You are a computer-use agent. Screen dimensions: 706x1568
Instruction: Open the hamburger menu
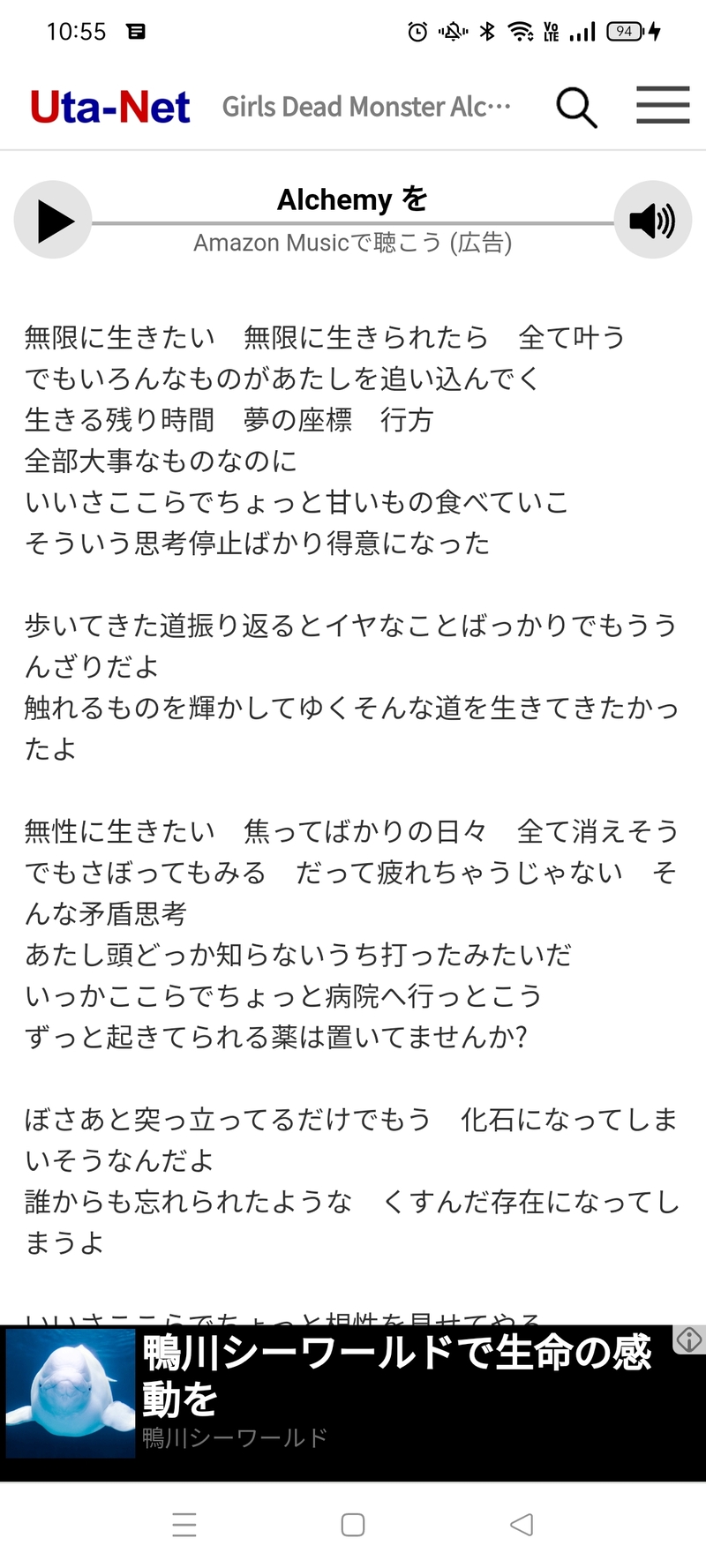click(x=663, y=106)
